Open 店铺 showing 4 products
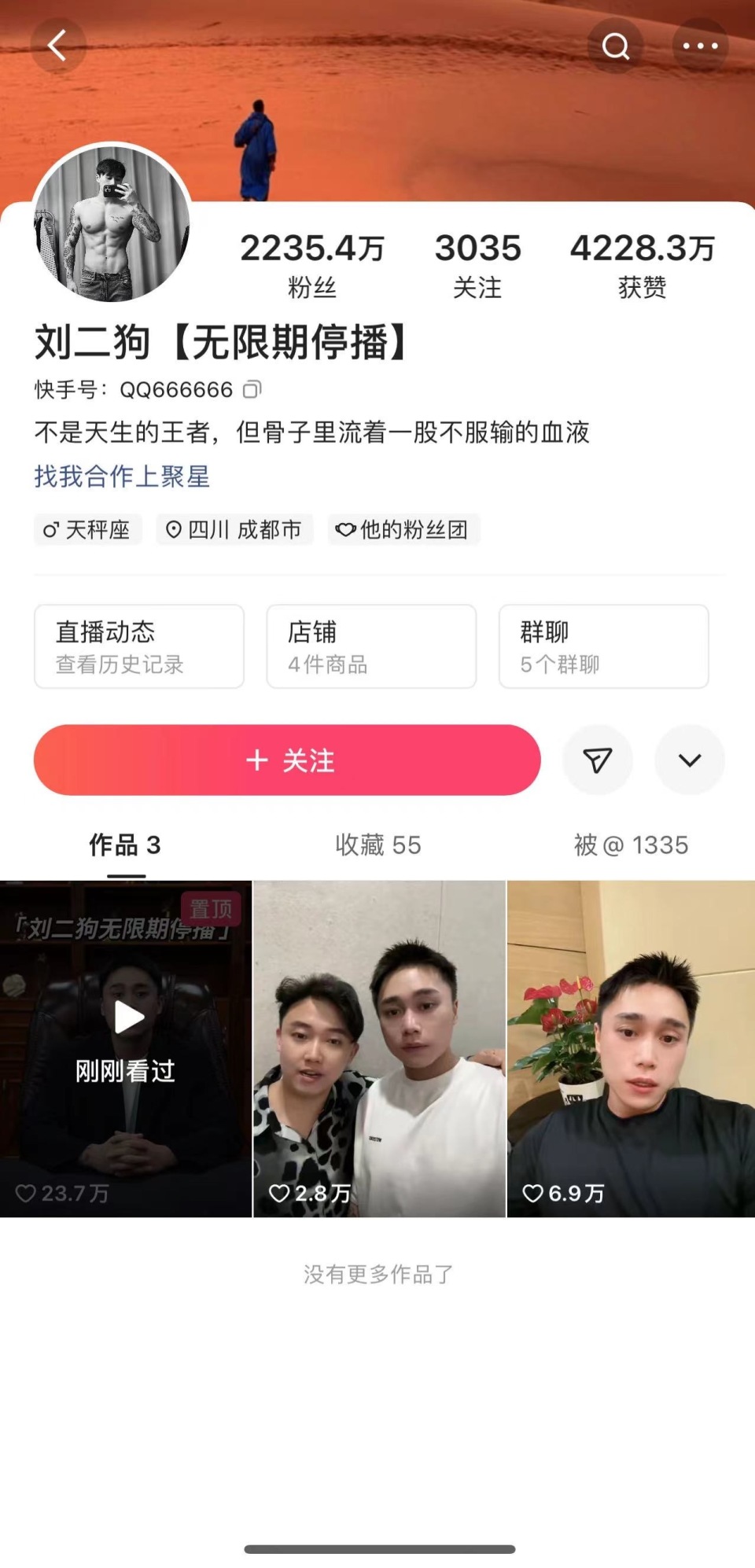This screenshot has width=755, height=1568. 370,646
